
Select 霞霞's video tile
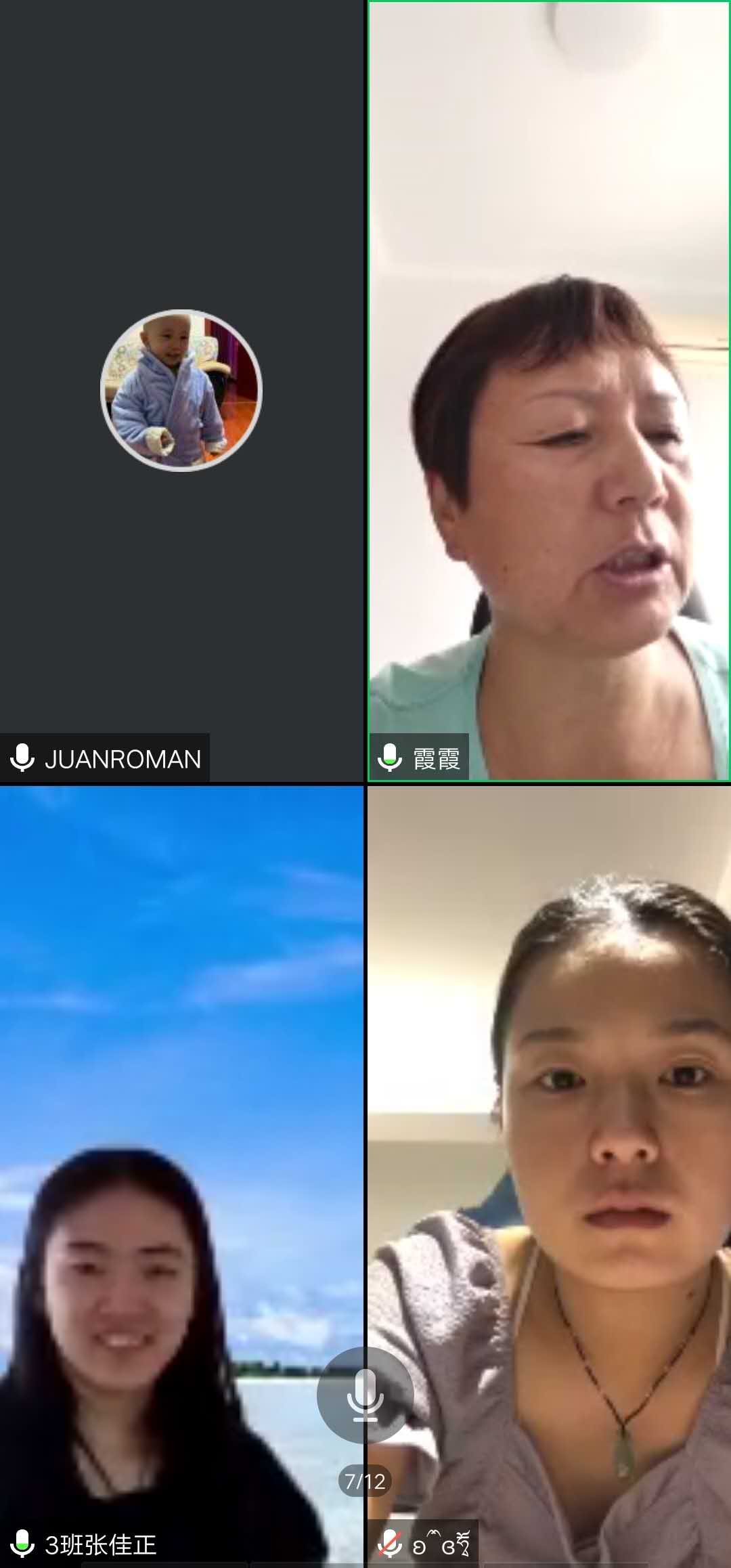coord(549,391)
